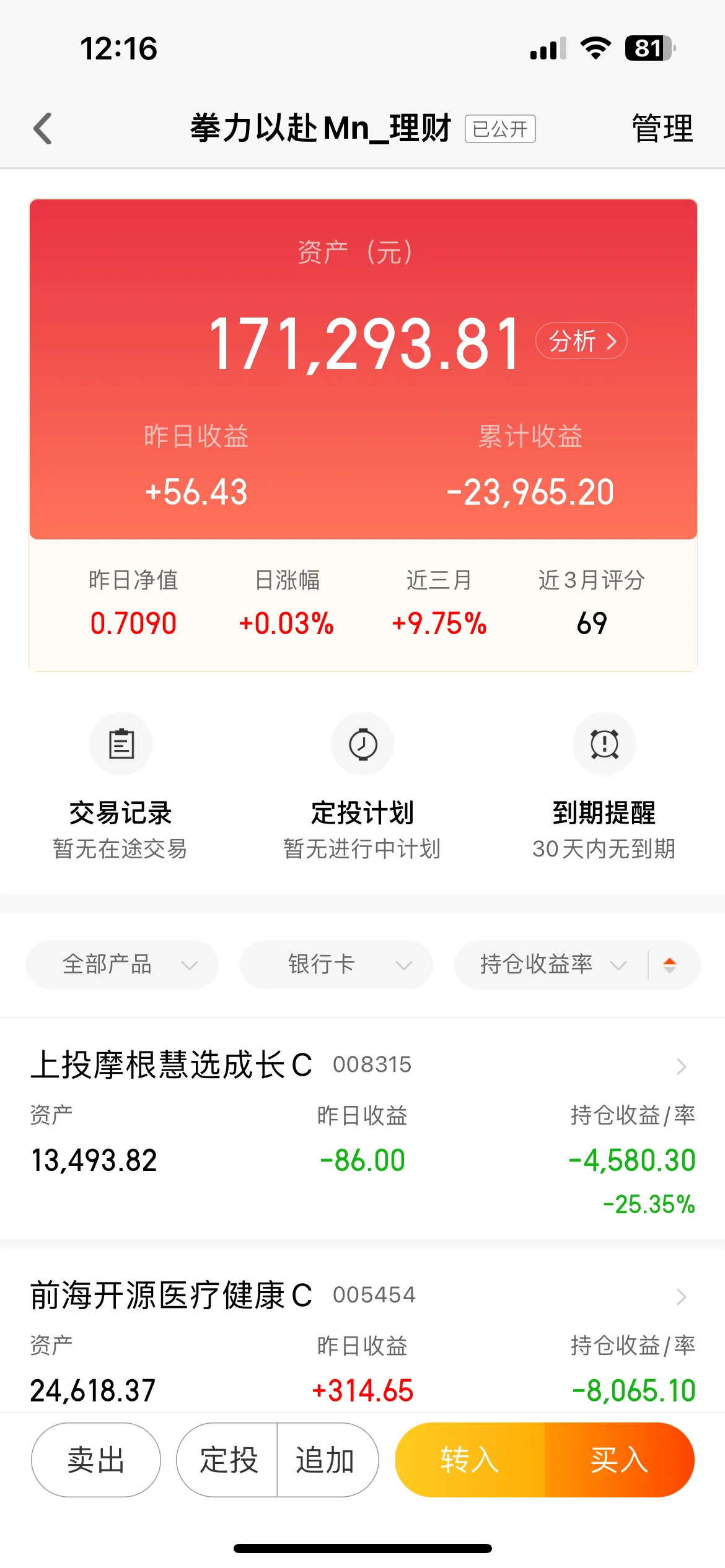Expand the 银行卡 filter dropdown
Viewport: 725px width, 1568px height.
click(336, 965)
